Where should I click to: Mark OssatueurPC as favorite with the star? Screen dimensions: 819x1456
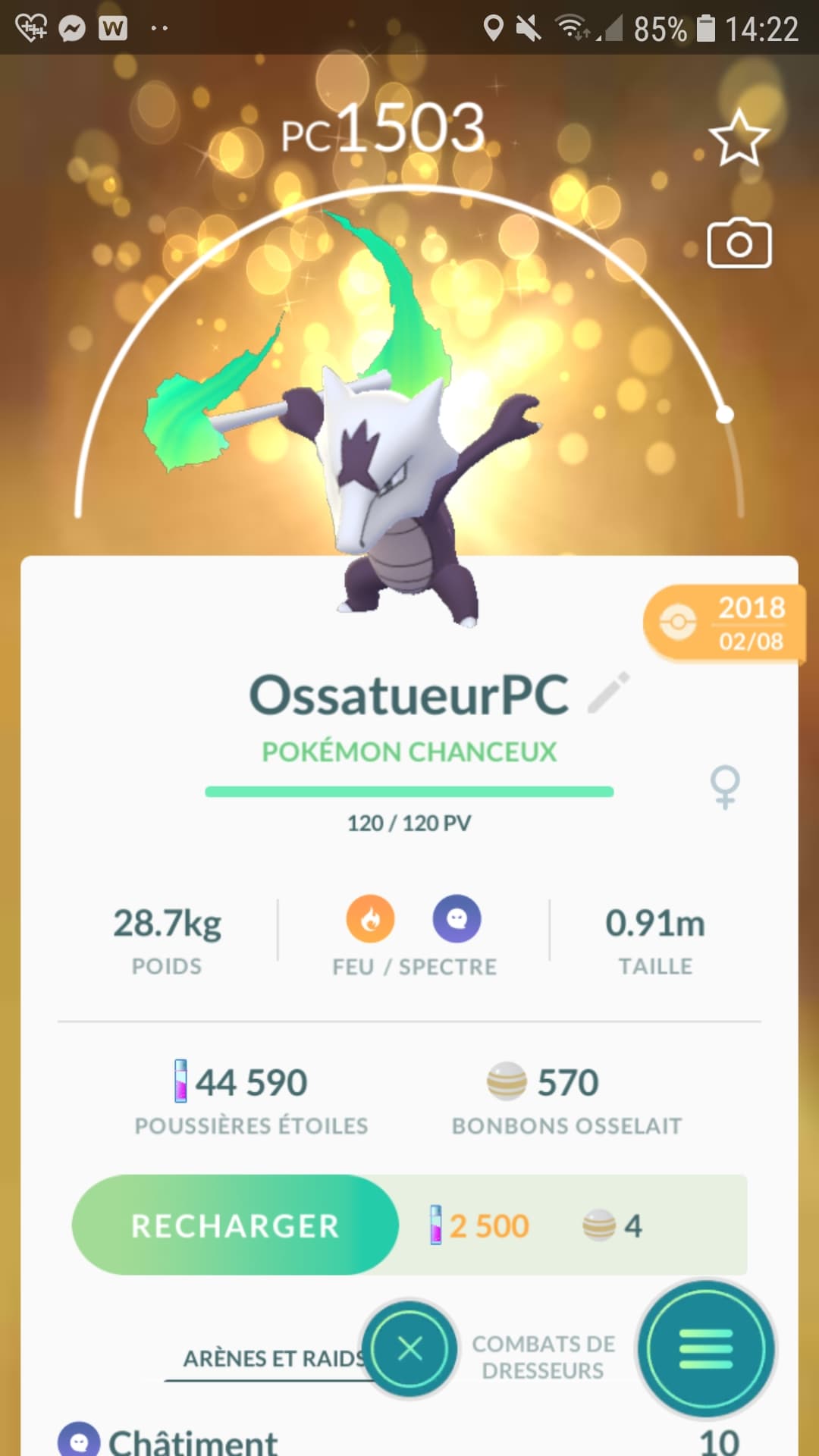(x=739, y=139)
